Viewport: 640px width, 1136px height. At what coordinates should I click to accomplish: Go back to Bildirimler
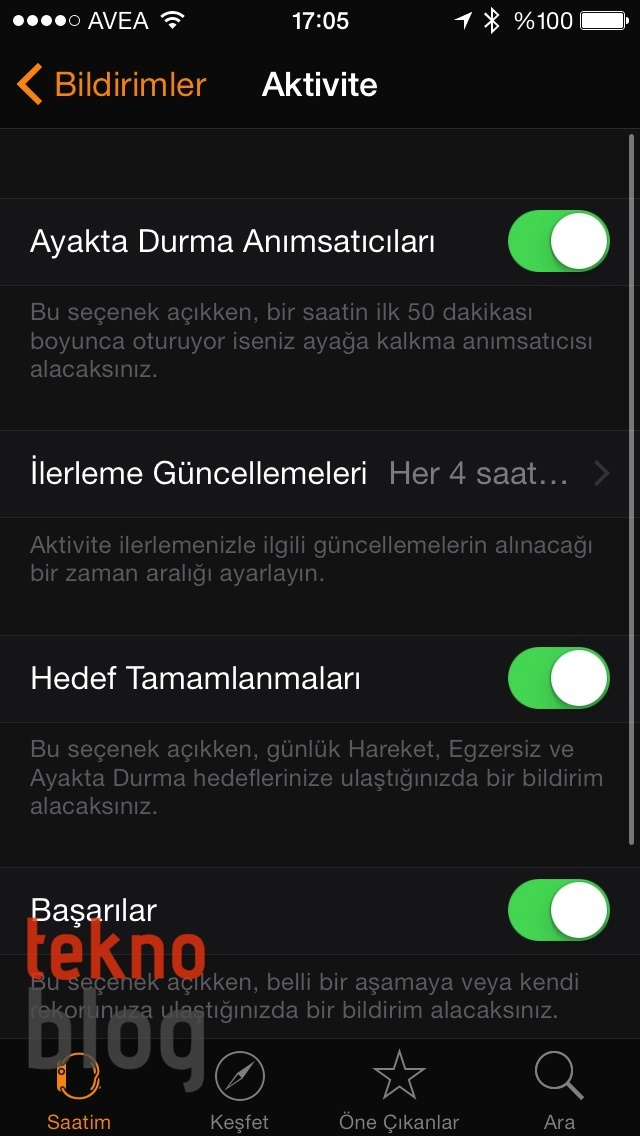point(111,85)
